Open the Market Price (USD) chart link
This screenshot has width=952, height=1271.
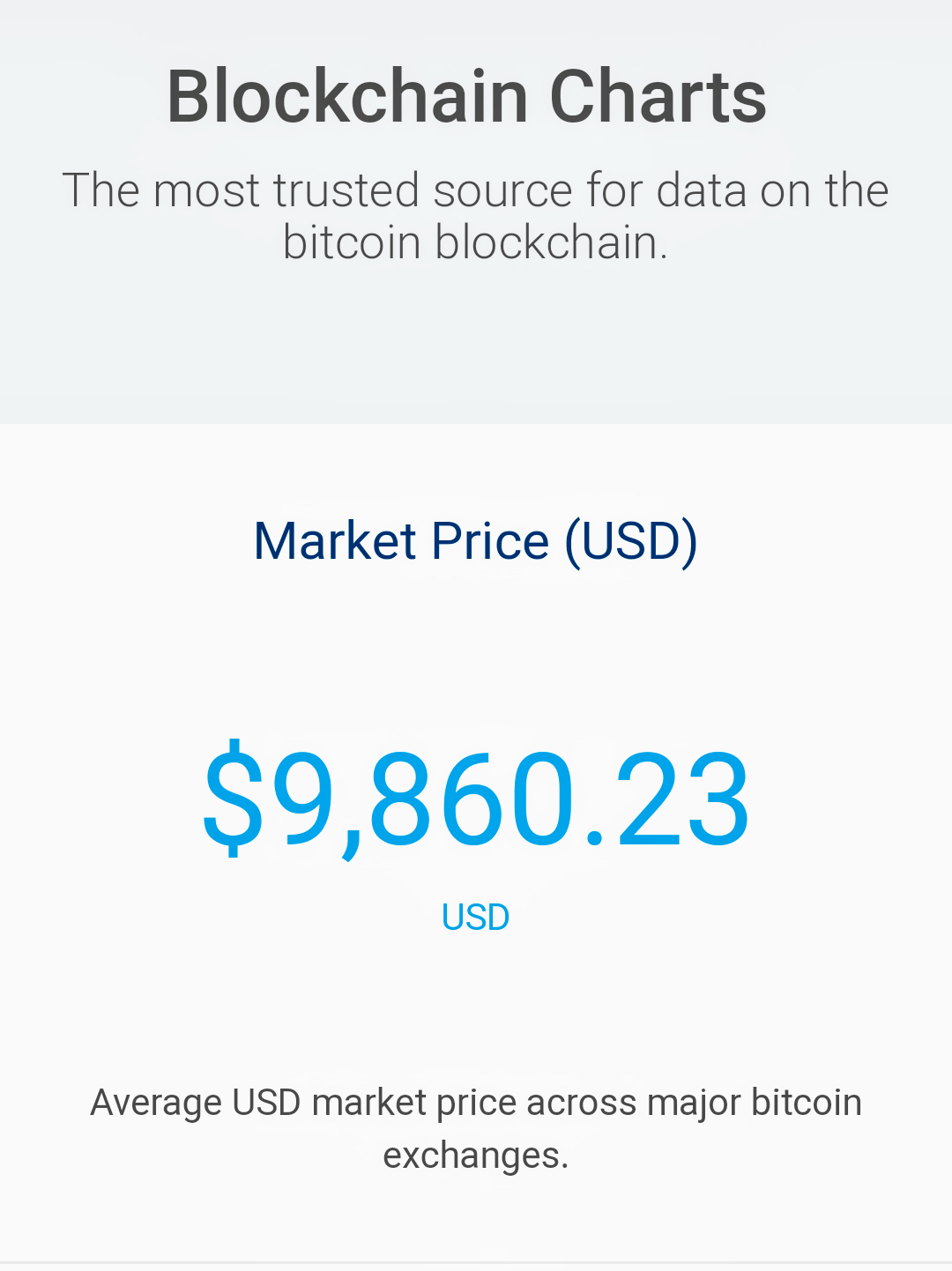(x=475, y=540)
